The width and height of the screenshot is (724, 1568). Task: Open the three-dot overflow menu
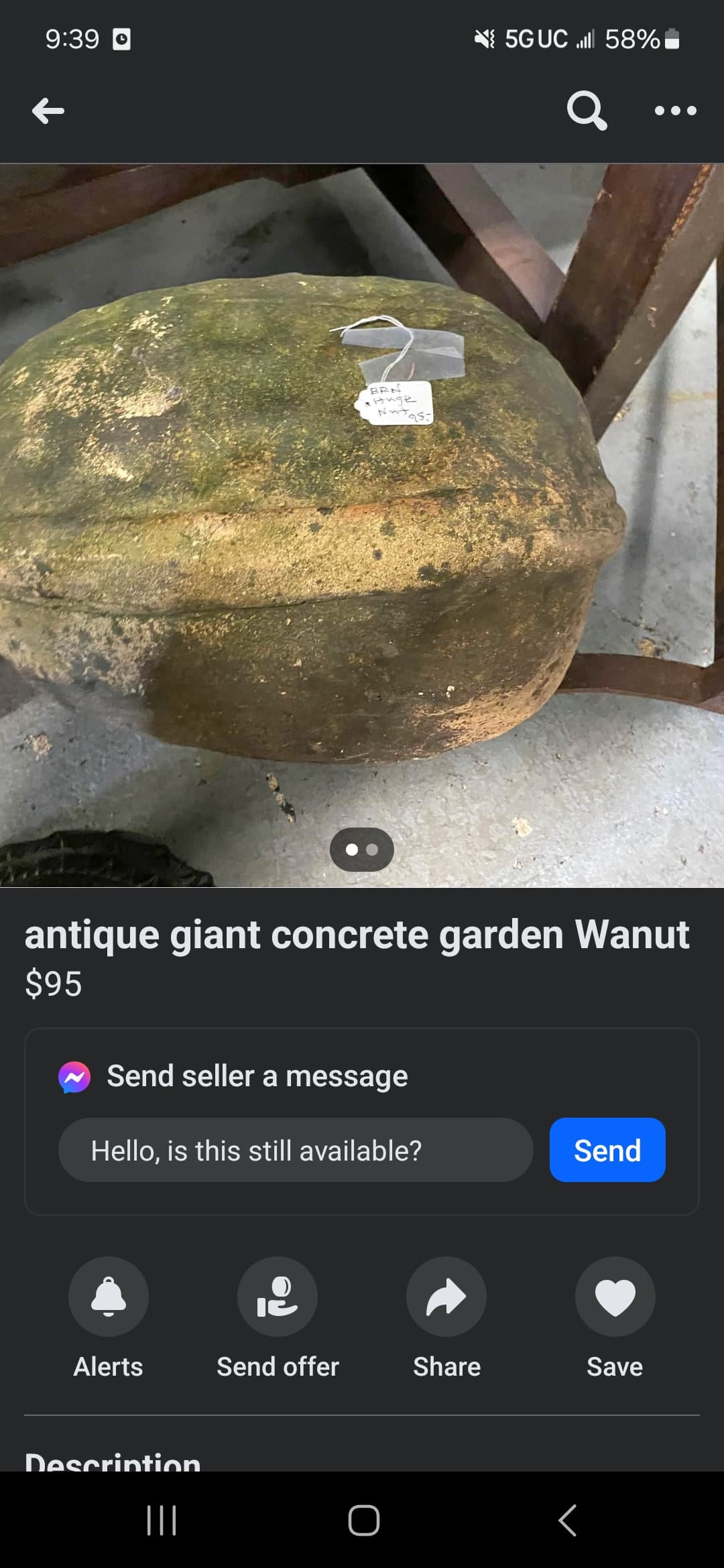(x=676, y=111)
